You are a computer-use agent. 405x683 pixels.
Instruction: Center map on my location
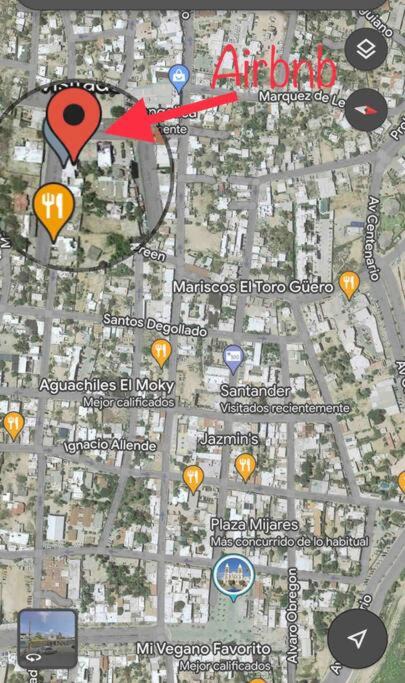(x=357, y=638)
